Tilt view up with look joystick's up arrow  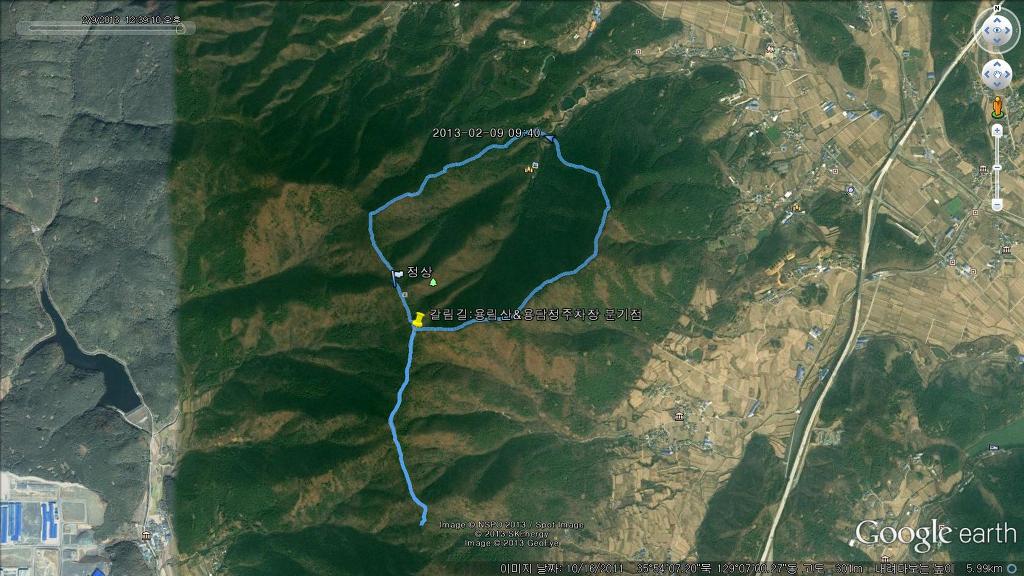tap(998, 20)
